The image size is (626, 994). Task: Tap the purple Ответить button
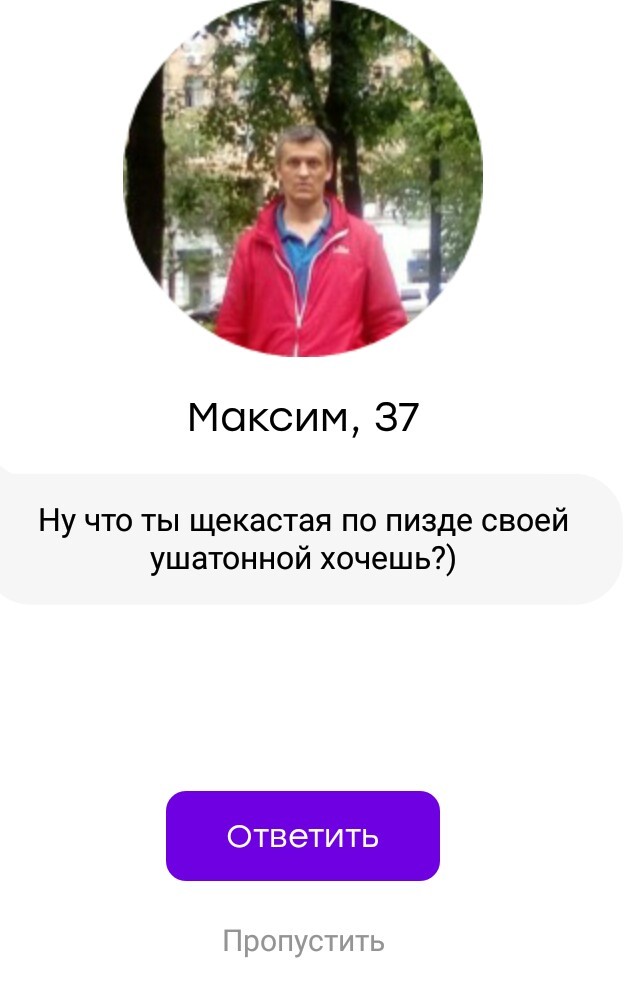[x=302, y=836]
